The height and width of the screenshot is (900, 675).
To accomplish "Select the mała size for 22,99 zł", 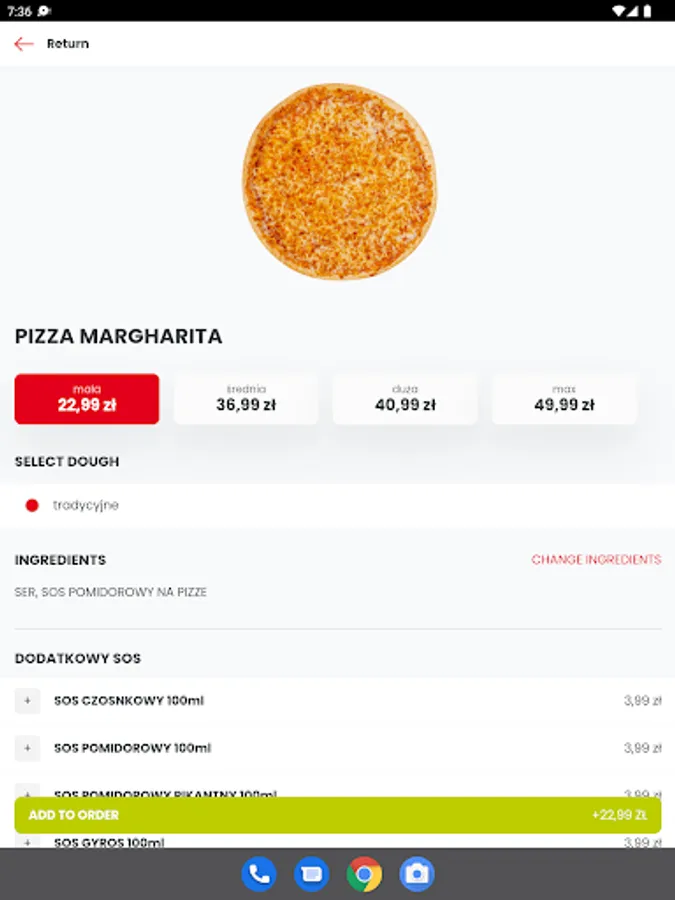I will (87, 399).
